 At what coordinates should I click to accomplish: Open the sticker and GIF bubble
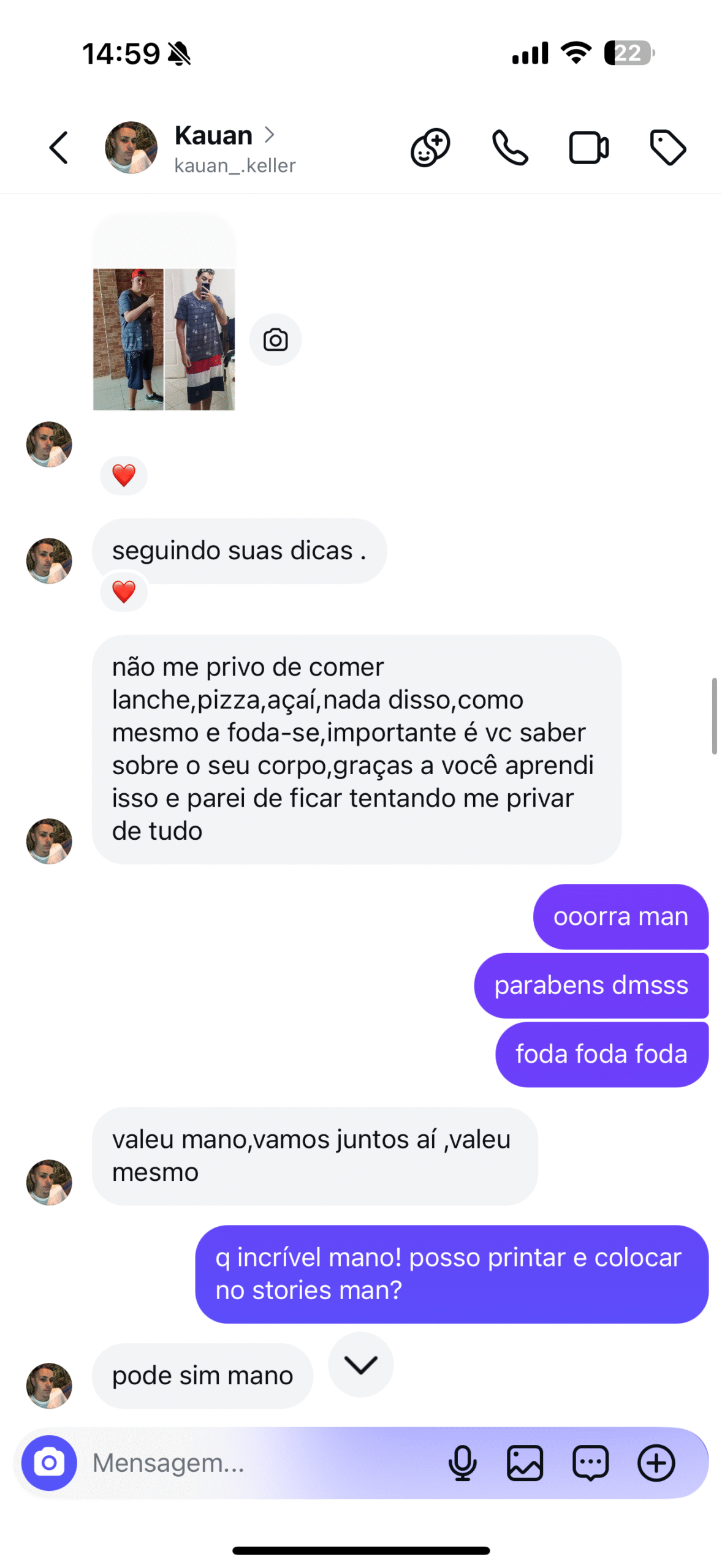coord(590,1463)
